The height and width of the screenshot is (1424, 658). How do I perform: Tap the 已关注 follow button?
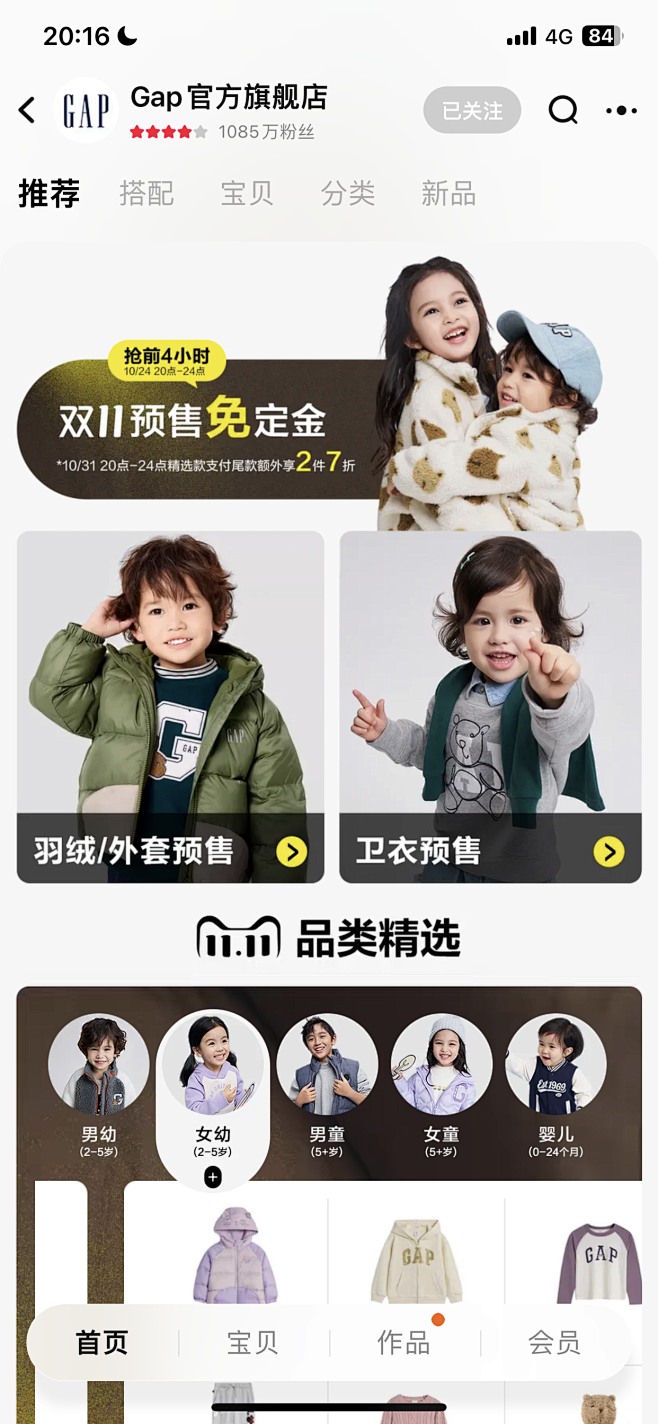[472, 110]
